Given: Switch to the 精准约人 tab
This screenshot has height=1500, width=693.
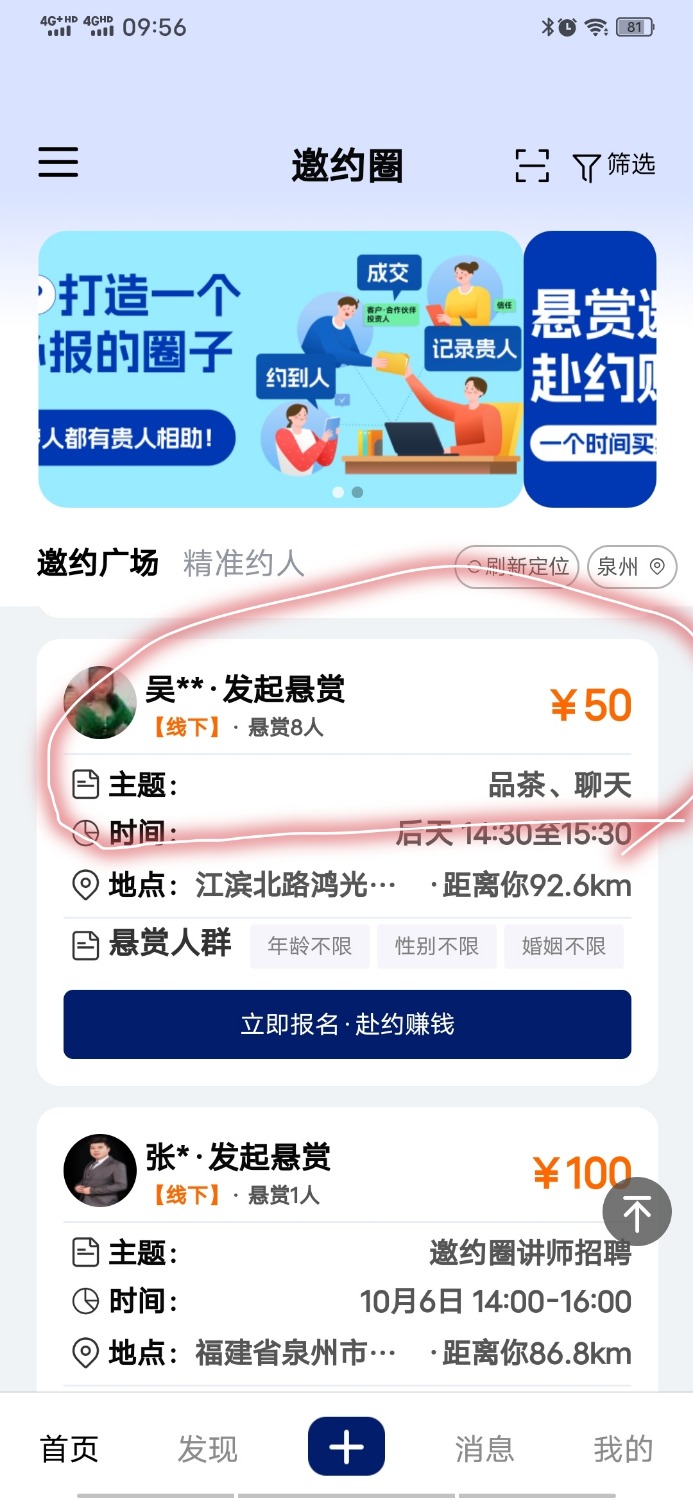Looking at the screenshot, I should [x=243, y=564].
